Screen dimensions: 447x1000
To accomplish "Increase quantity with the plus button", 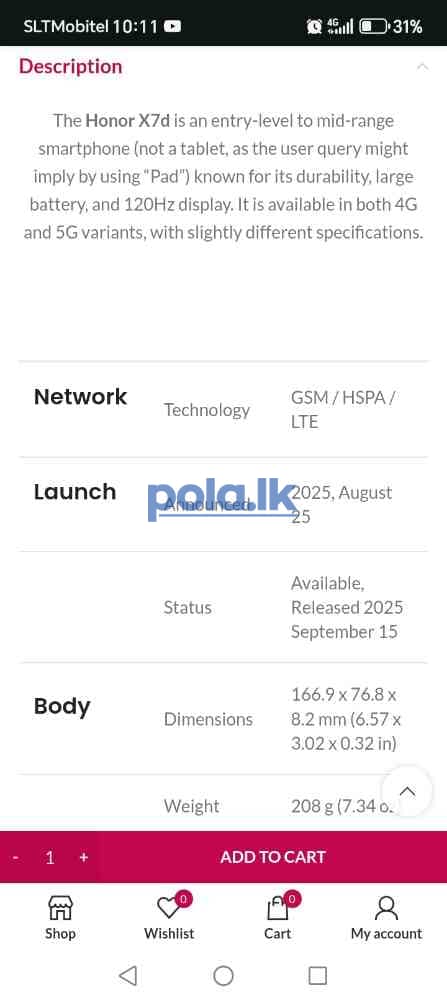I will pos(84,858).
